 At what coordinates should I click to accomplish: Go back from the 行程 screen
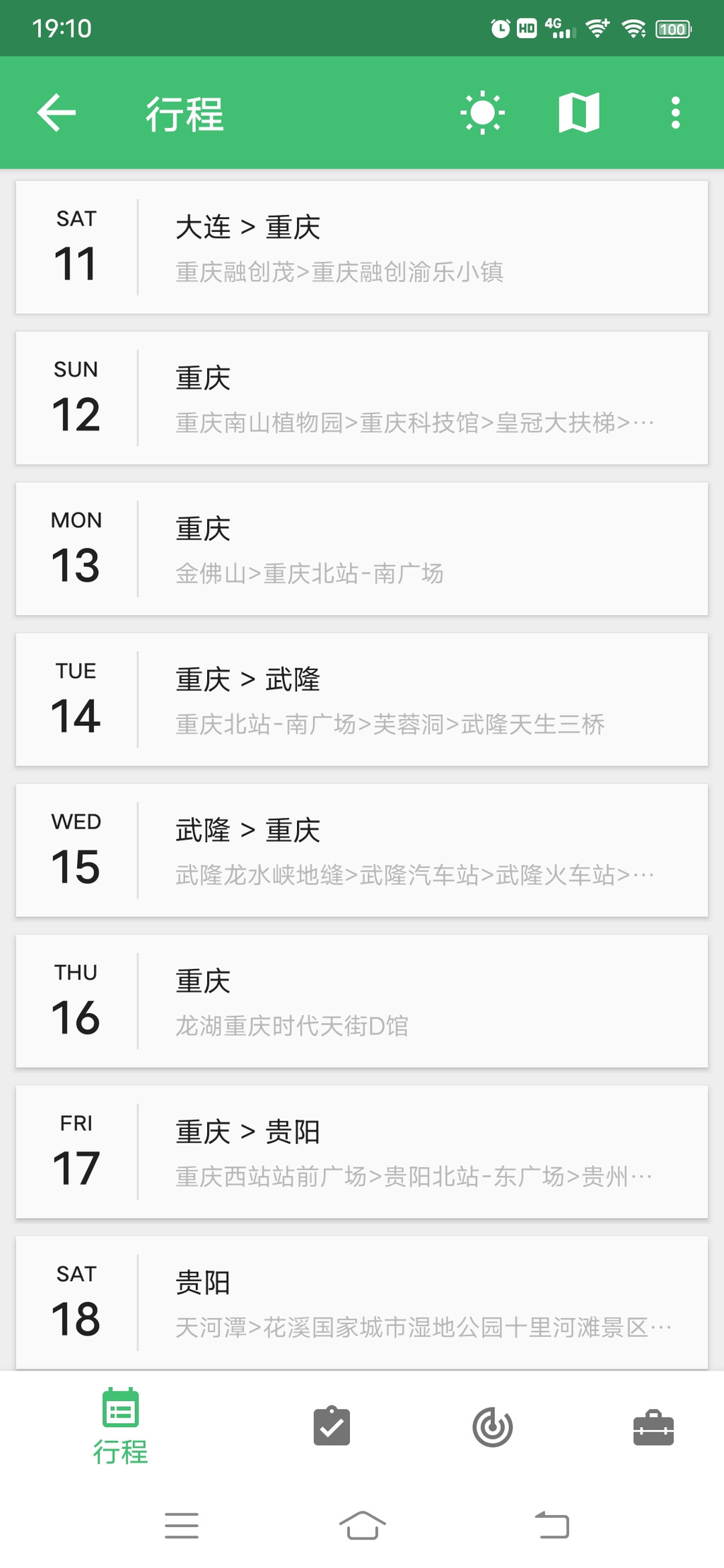pyautogui.click(x=57, y=113)
